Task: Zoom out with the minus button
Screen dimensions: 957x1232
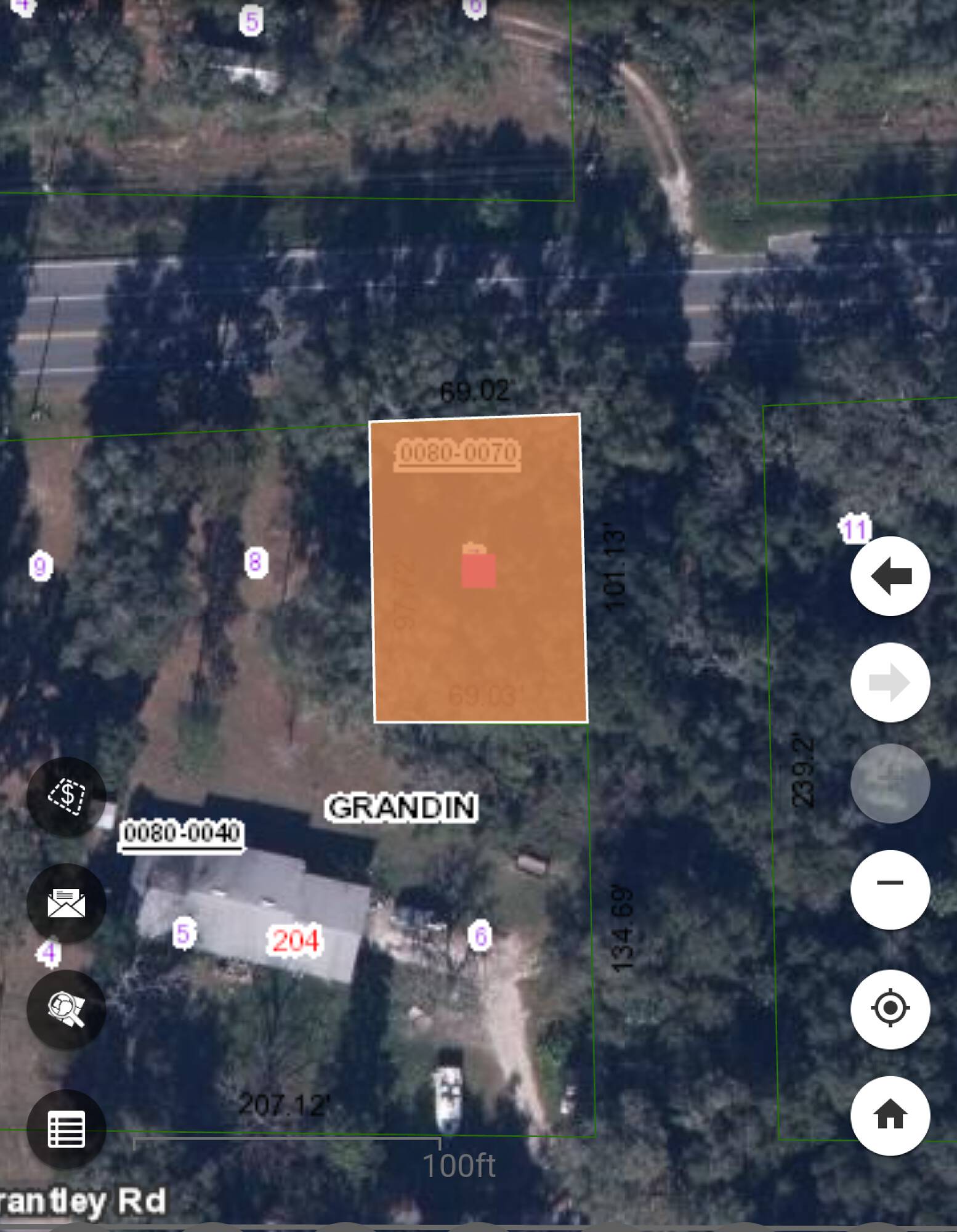Action: pos(890,889)
